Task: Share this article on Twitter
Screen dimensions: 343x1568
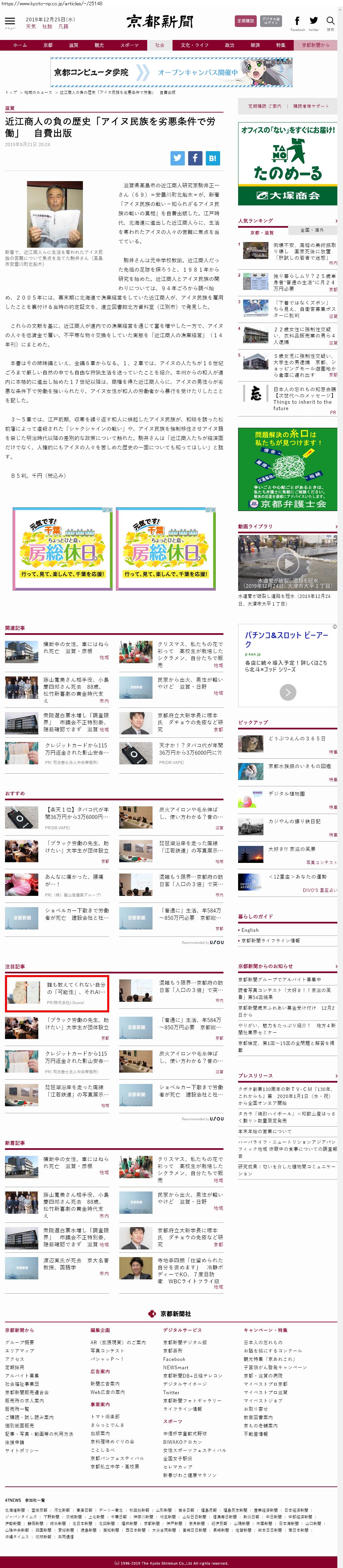Action: pos(177,158)
